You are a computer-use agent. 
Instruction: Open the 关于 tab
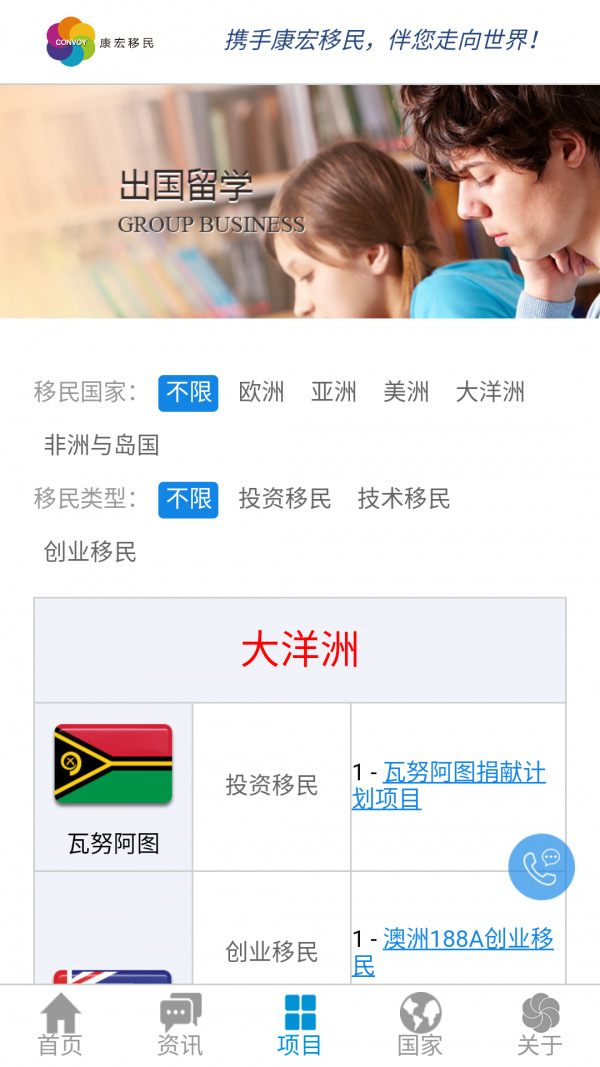point(540,1025)
